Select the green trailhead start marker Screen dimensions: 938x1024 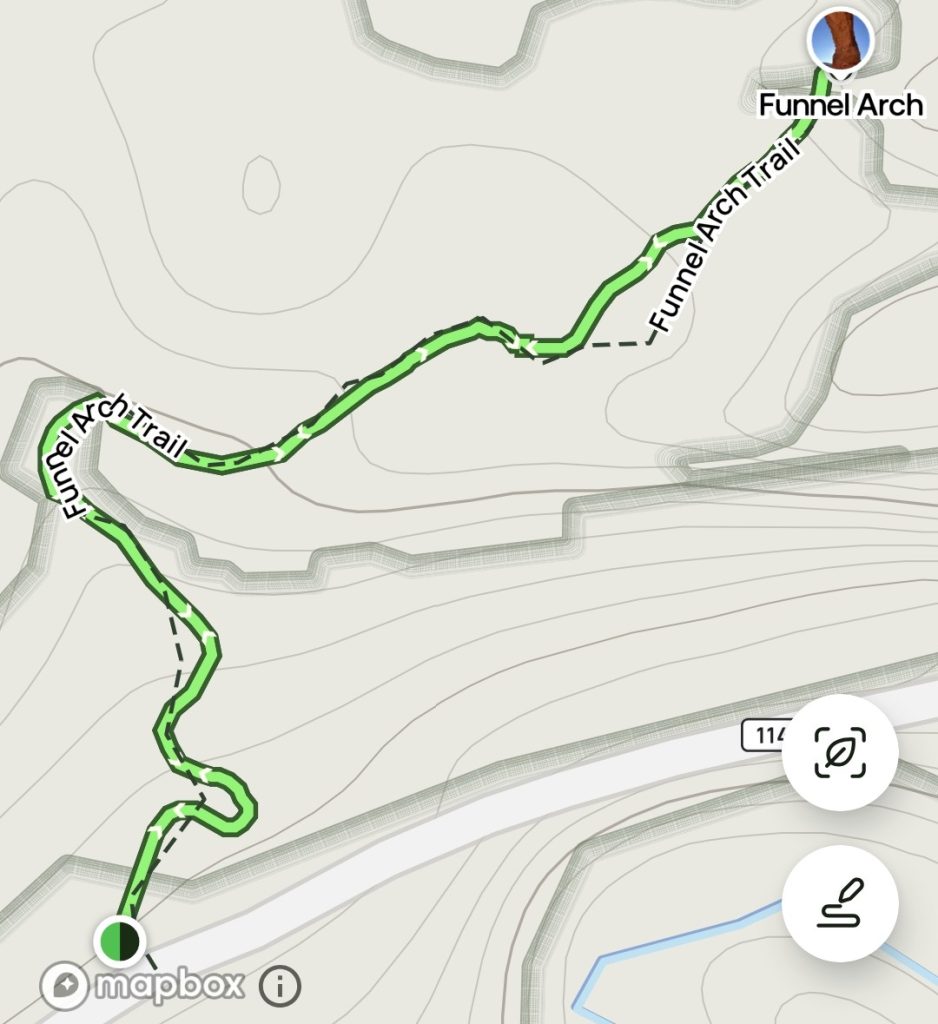pyautogui.click(x=120, y=941)
